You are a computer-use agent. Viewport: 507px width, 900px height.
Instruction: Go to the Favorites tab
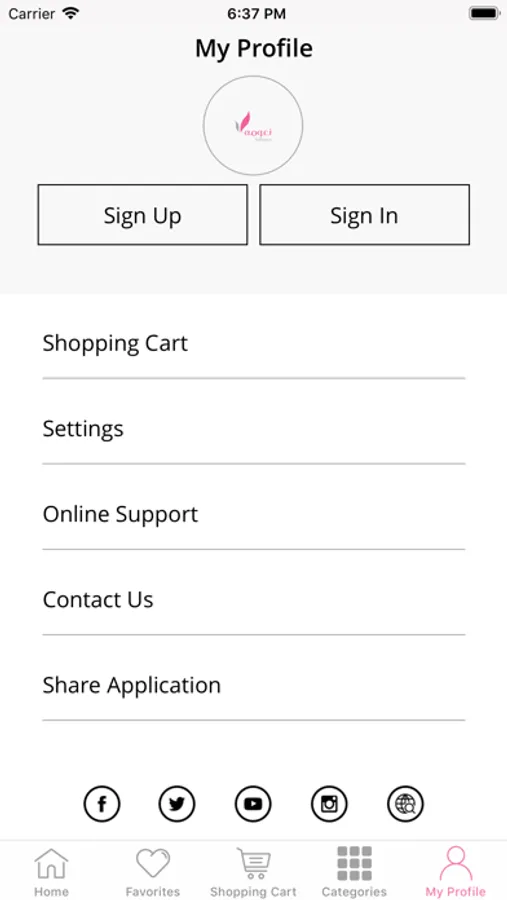pyautogui.click(x=153, y=871)
